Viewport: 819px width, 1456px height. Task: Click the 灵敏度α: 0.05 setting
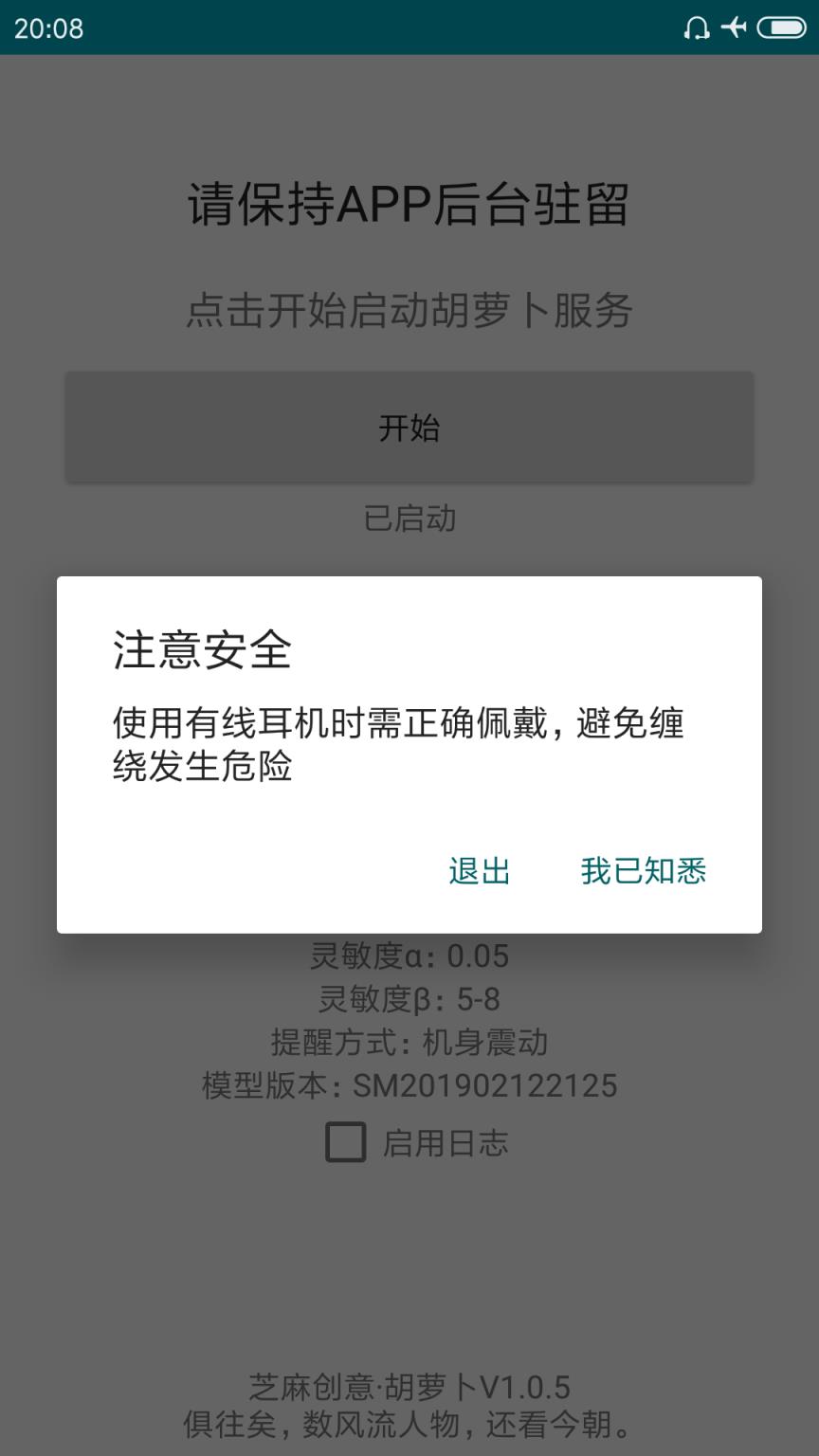pyautogui.click(x=409, y=957)
